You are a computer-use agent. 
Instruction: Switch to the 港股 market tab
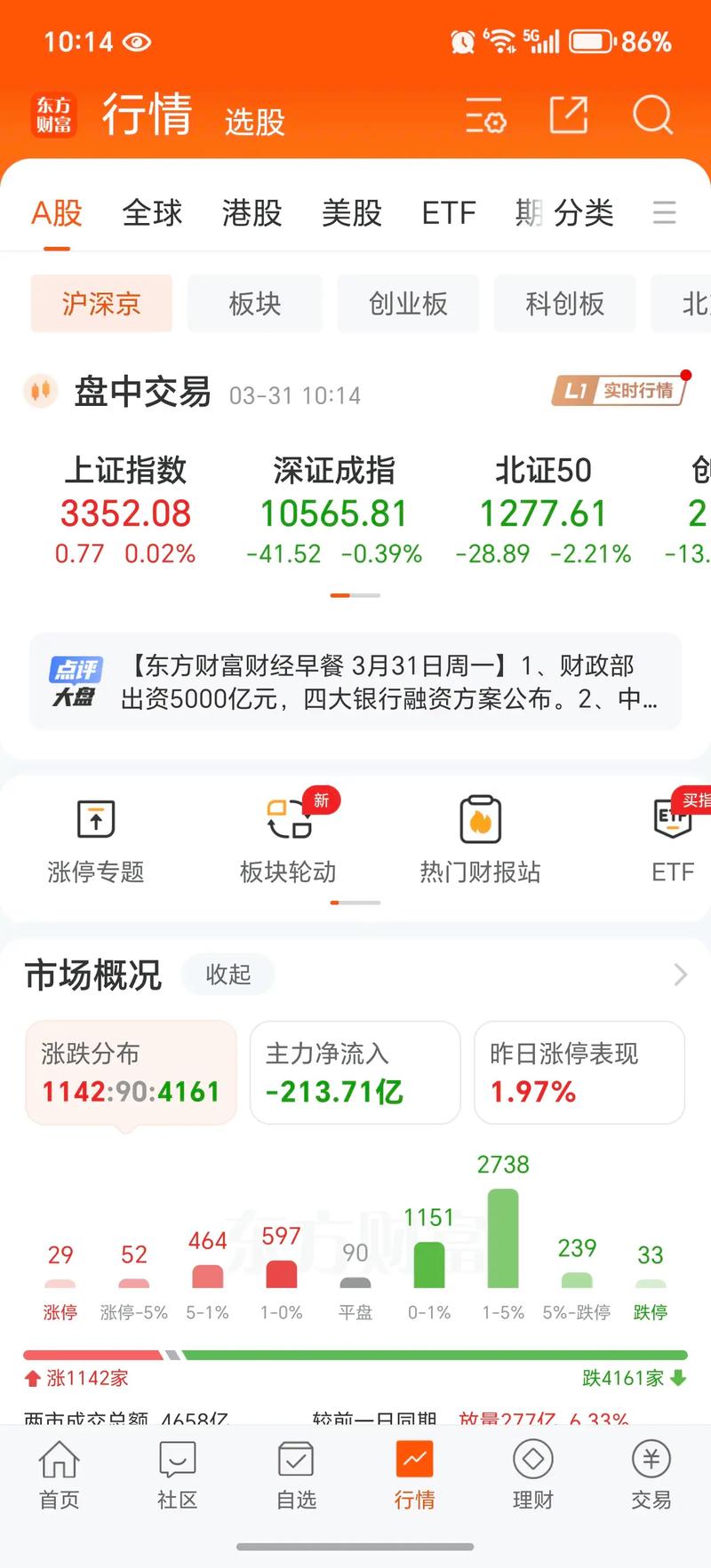coord(252,213)
